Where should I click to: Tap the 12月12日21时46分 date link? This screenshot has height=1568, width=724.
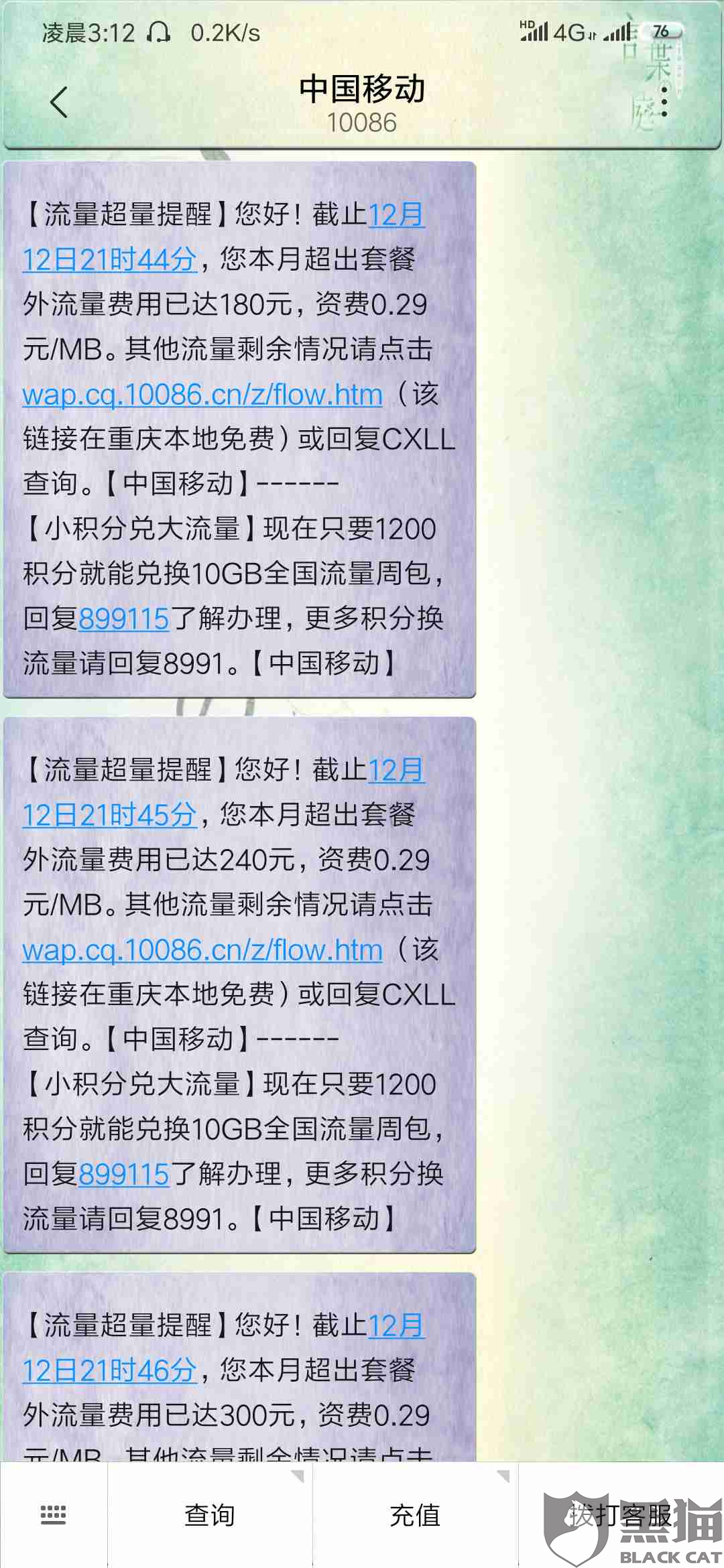point(111,1370)
